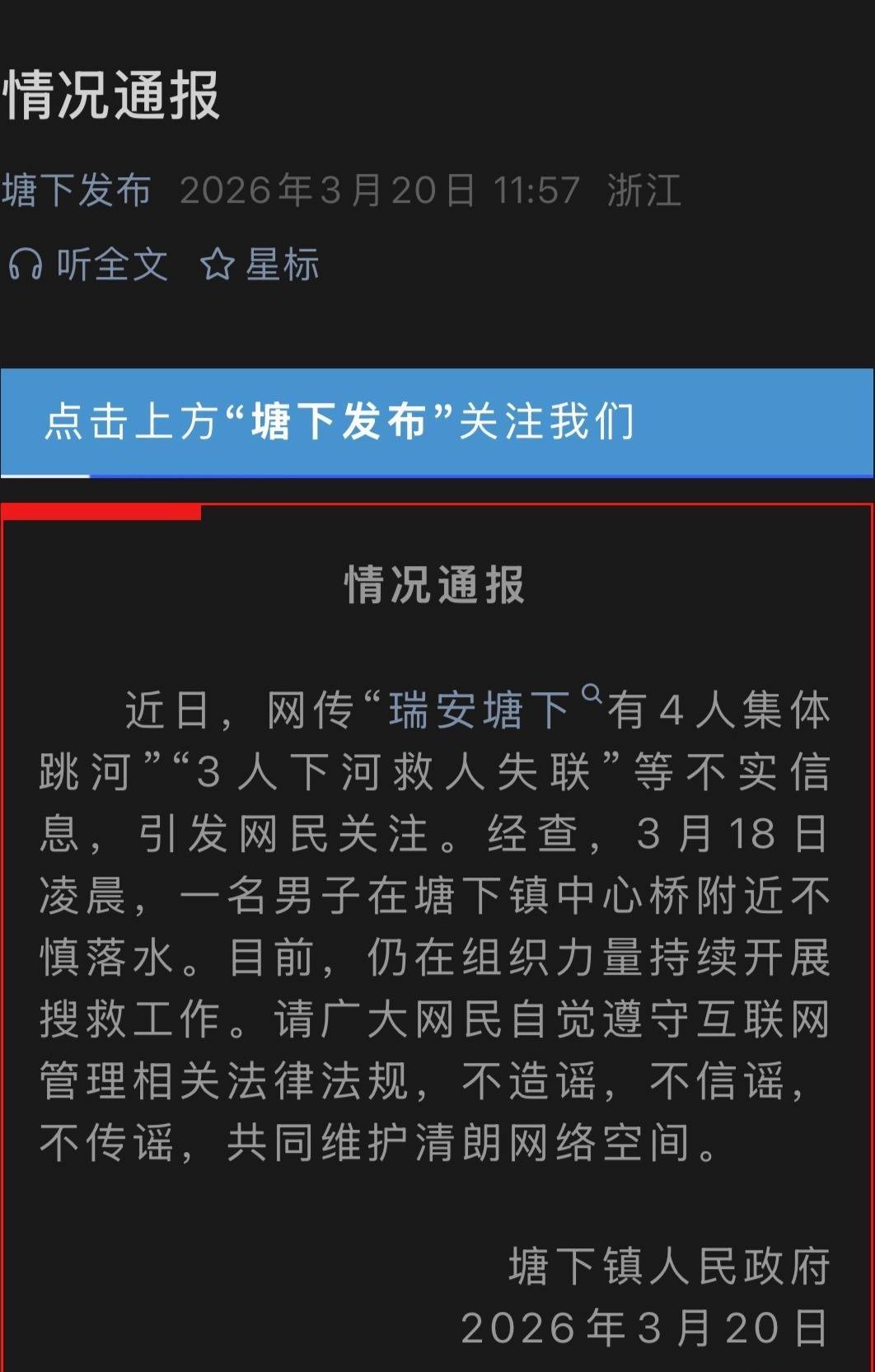Star this article with 星标
The width and height of the screenshot is (875, 1372).
pos(260,265)
